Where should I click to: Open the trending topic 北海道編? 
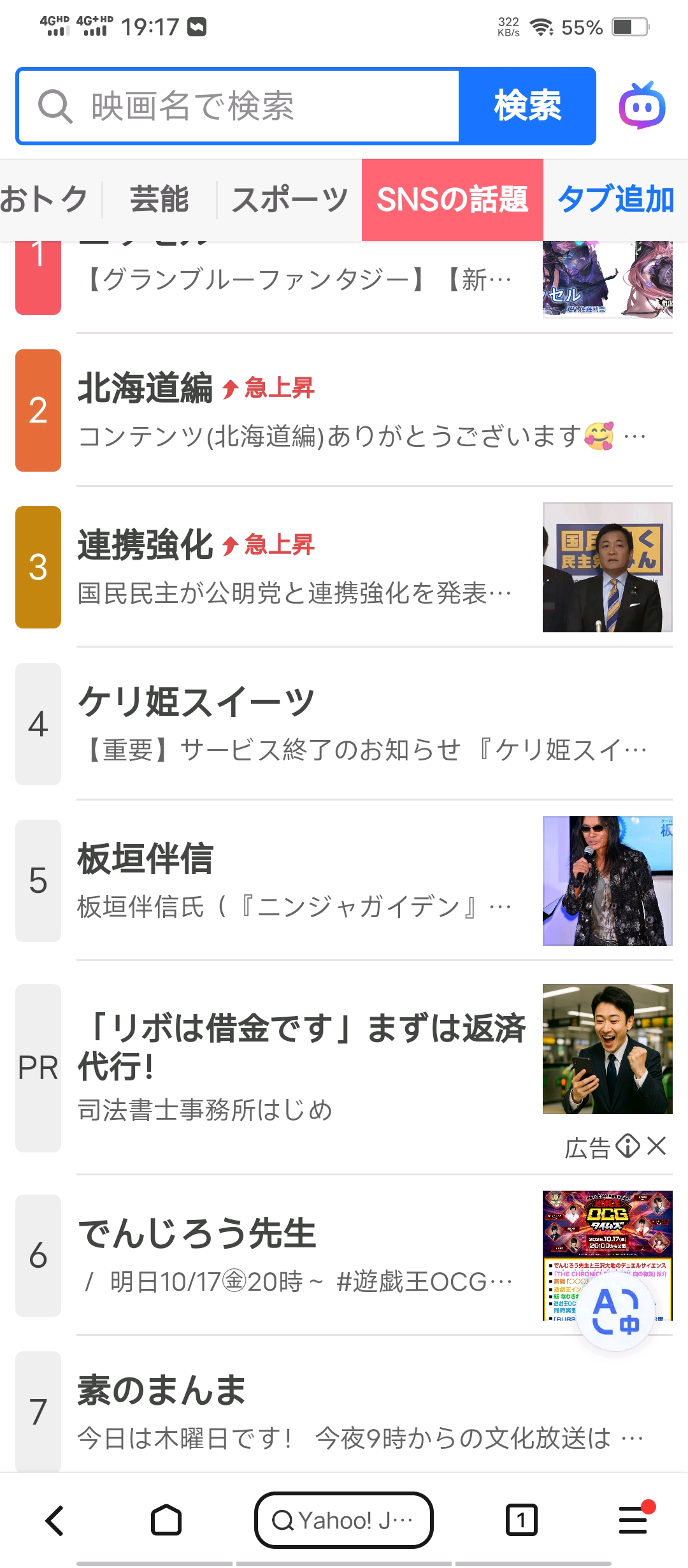(145, 388)
